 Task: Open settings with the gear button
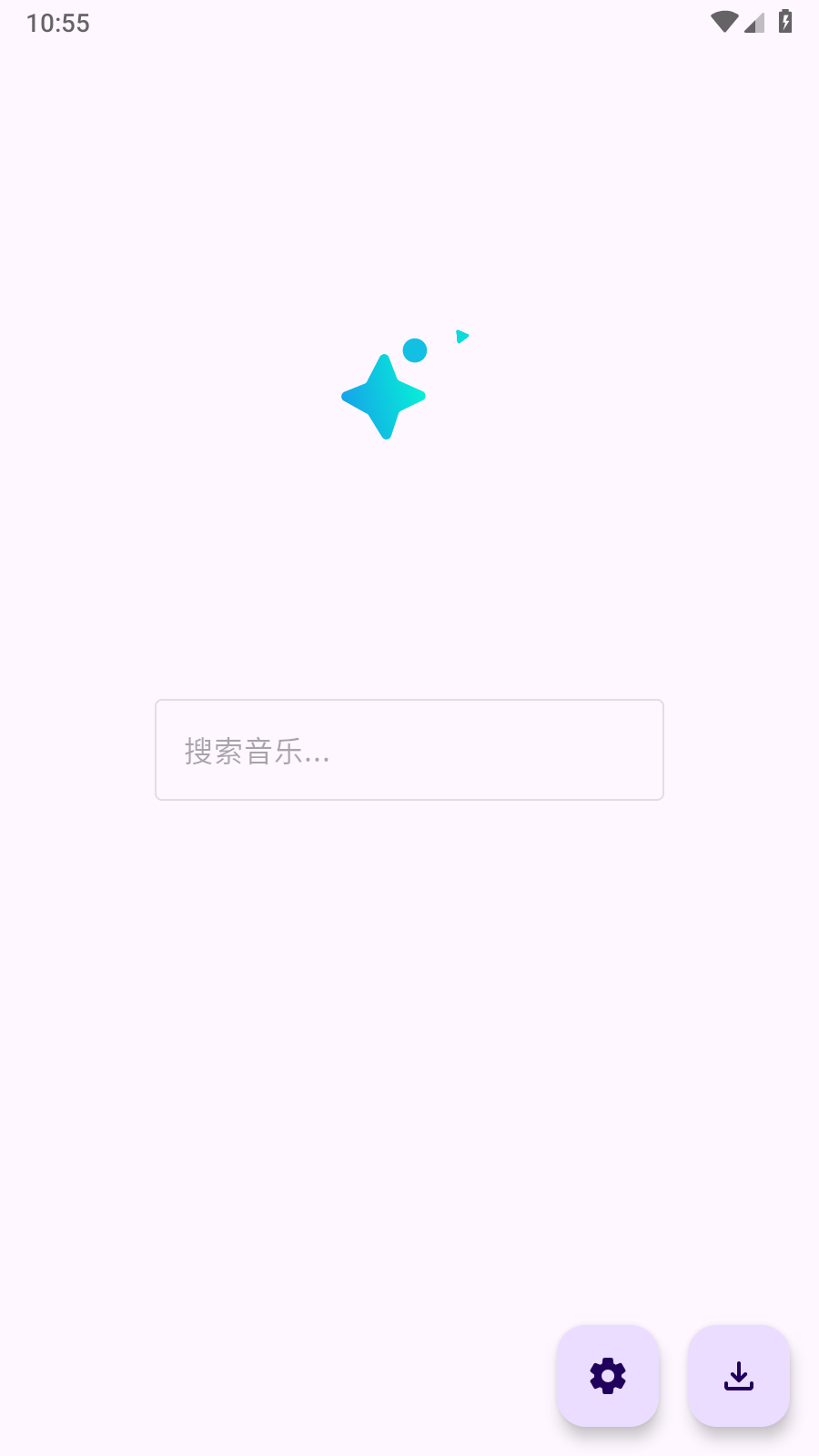(608, 1376)
